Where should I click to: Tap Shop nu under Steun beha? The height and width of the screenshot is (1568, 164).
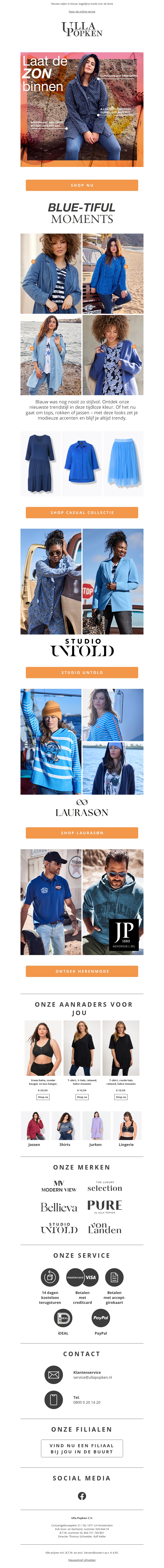point(42,1097)
